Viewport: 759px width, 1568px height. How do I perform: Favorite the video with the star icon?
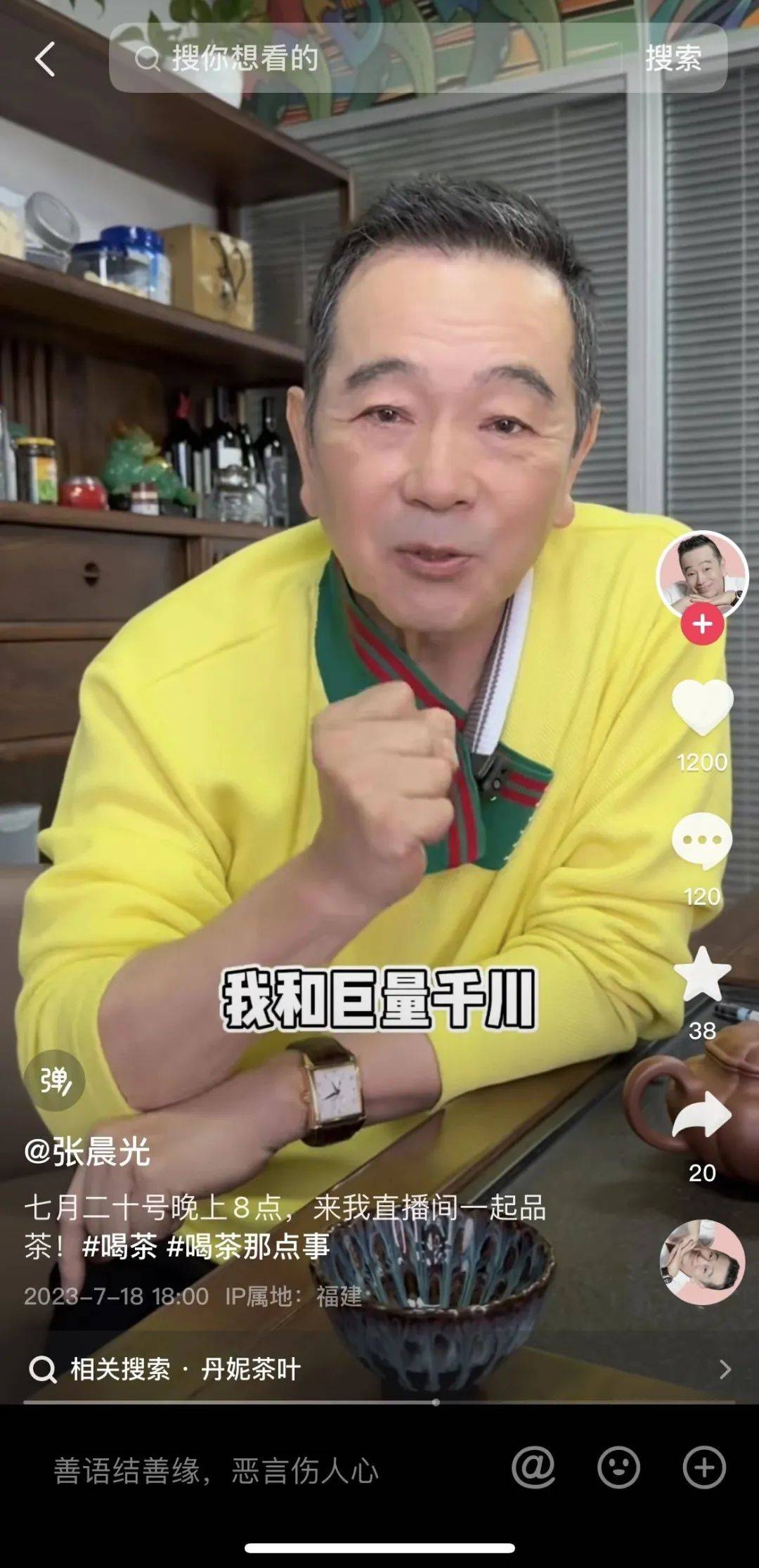(x=702, y=975)
